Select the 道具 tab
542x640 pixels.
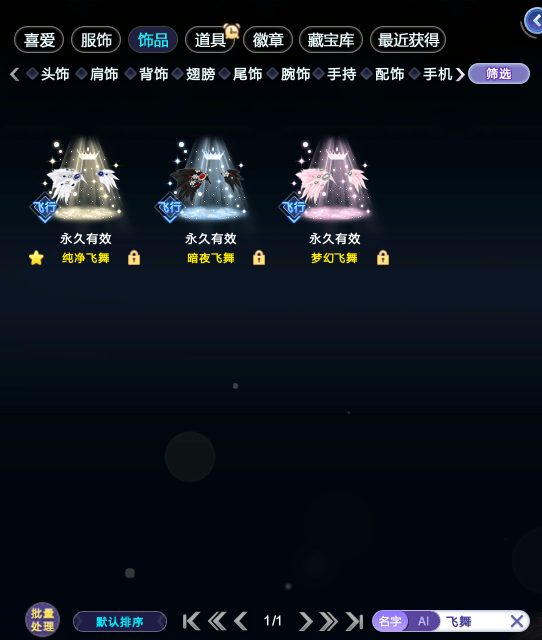210,40
